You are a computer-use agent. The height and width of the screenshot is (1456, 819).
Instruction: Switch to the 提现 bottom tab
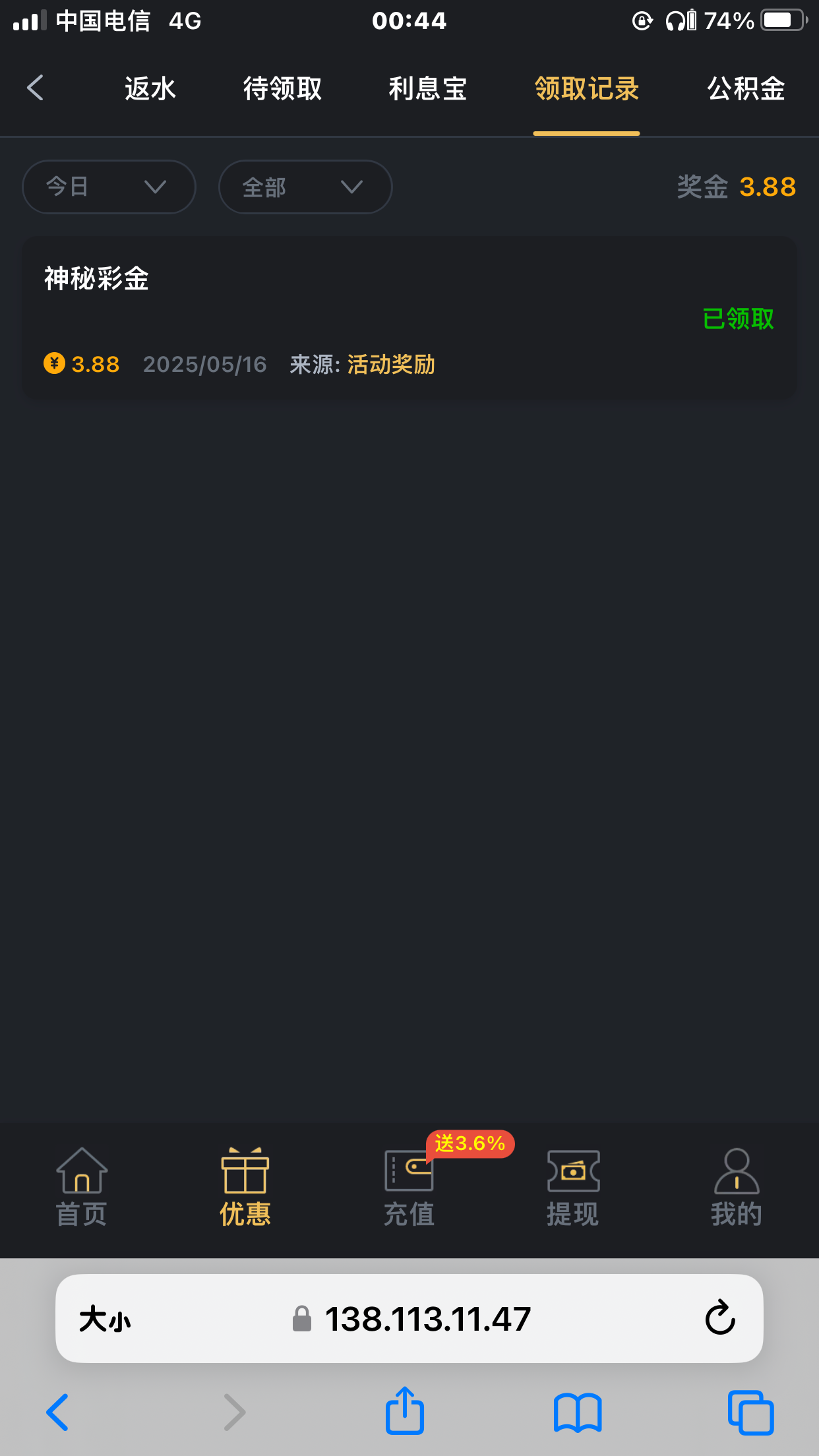click(572, 1187)
